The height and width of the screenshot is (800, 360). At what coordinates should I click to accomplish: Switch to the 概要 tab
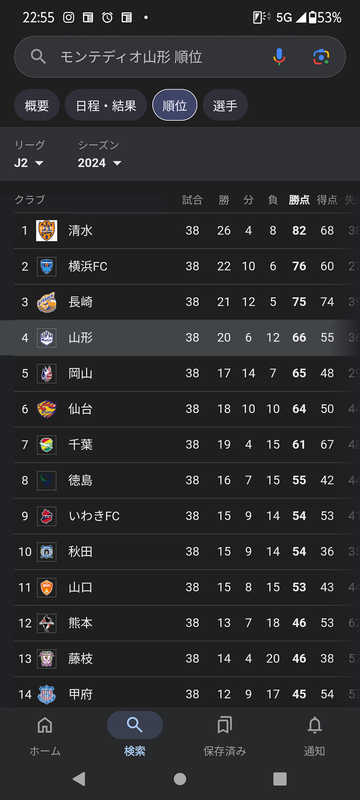[37, 106]
